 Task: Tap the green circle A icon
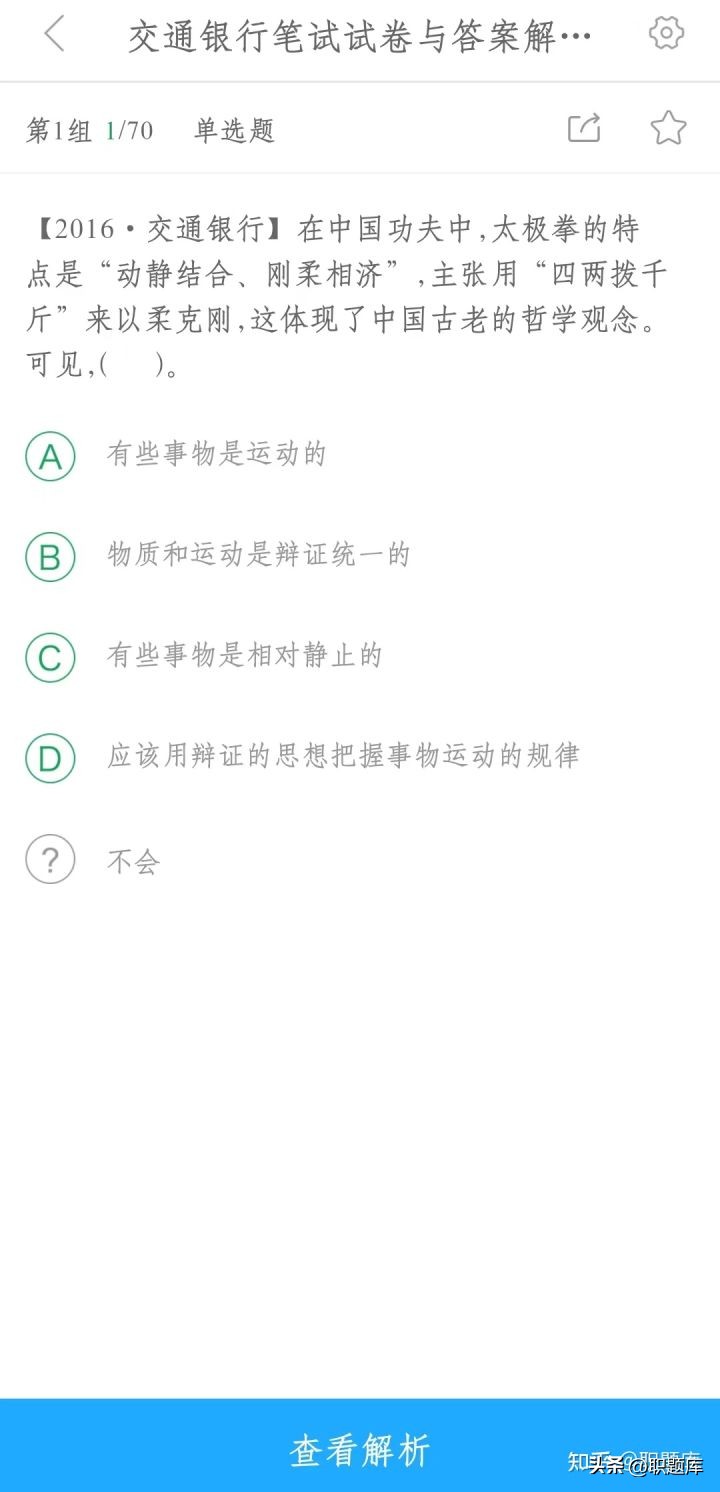[50, 456]
